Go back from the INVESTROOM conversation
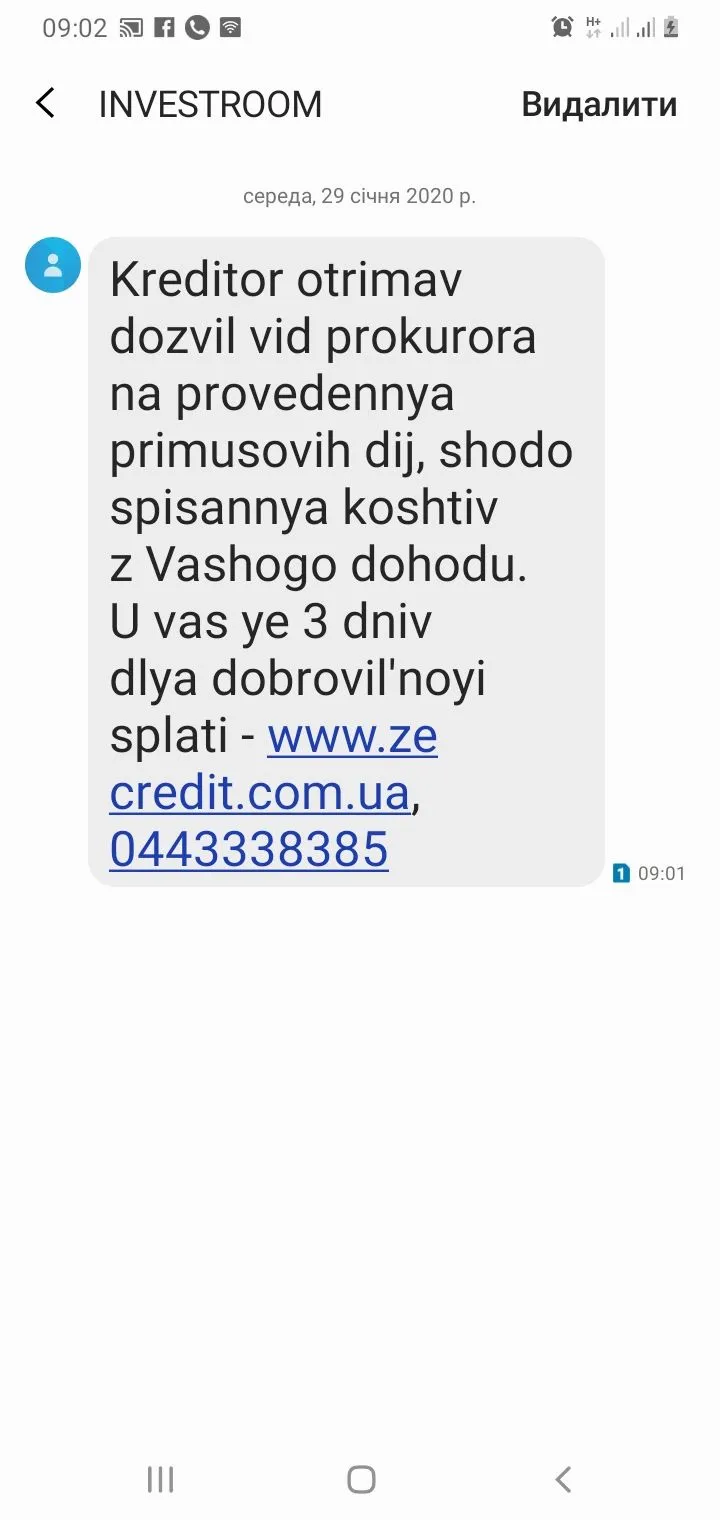Viewport: 720px width, 1520px height. 45,104
